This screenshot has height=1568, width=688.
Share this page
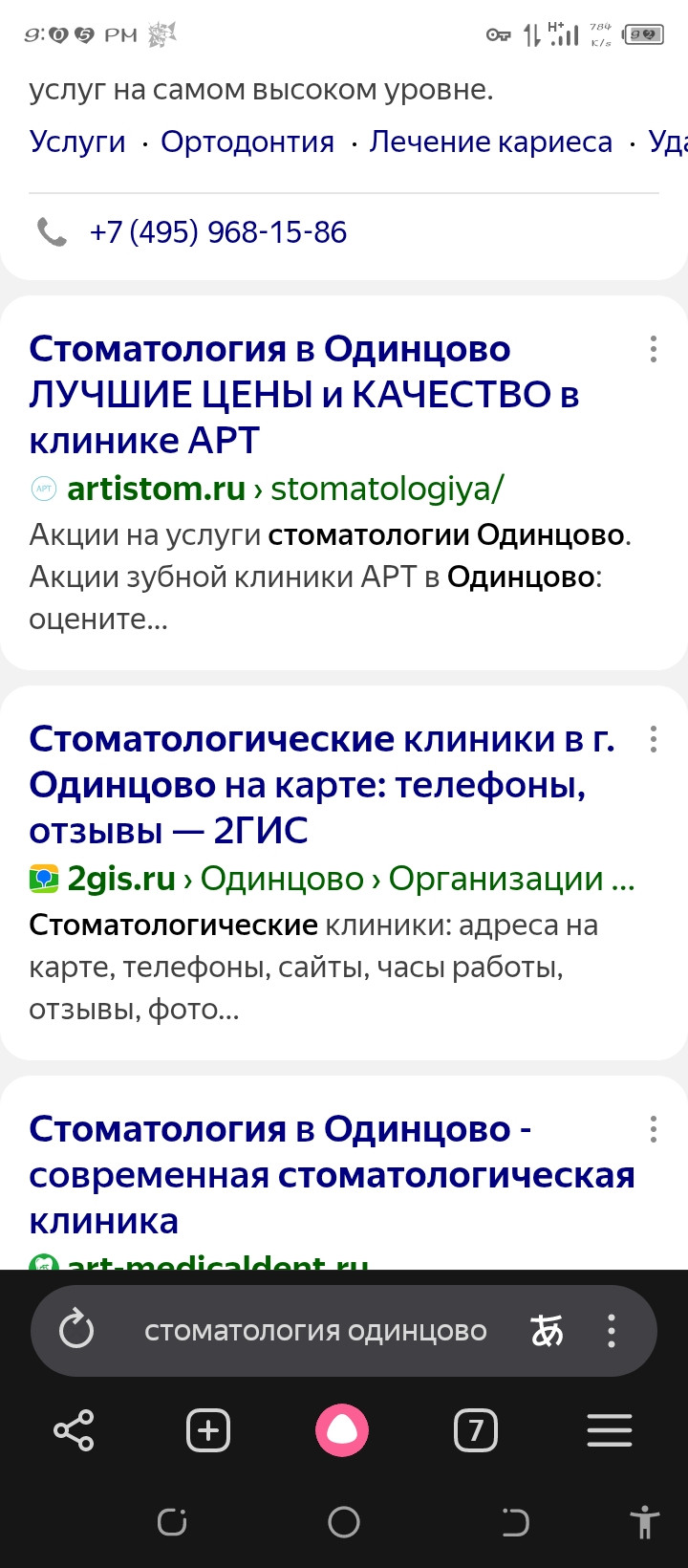[x=74, y=1430]
